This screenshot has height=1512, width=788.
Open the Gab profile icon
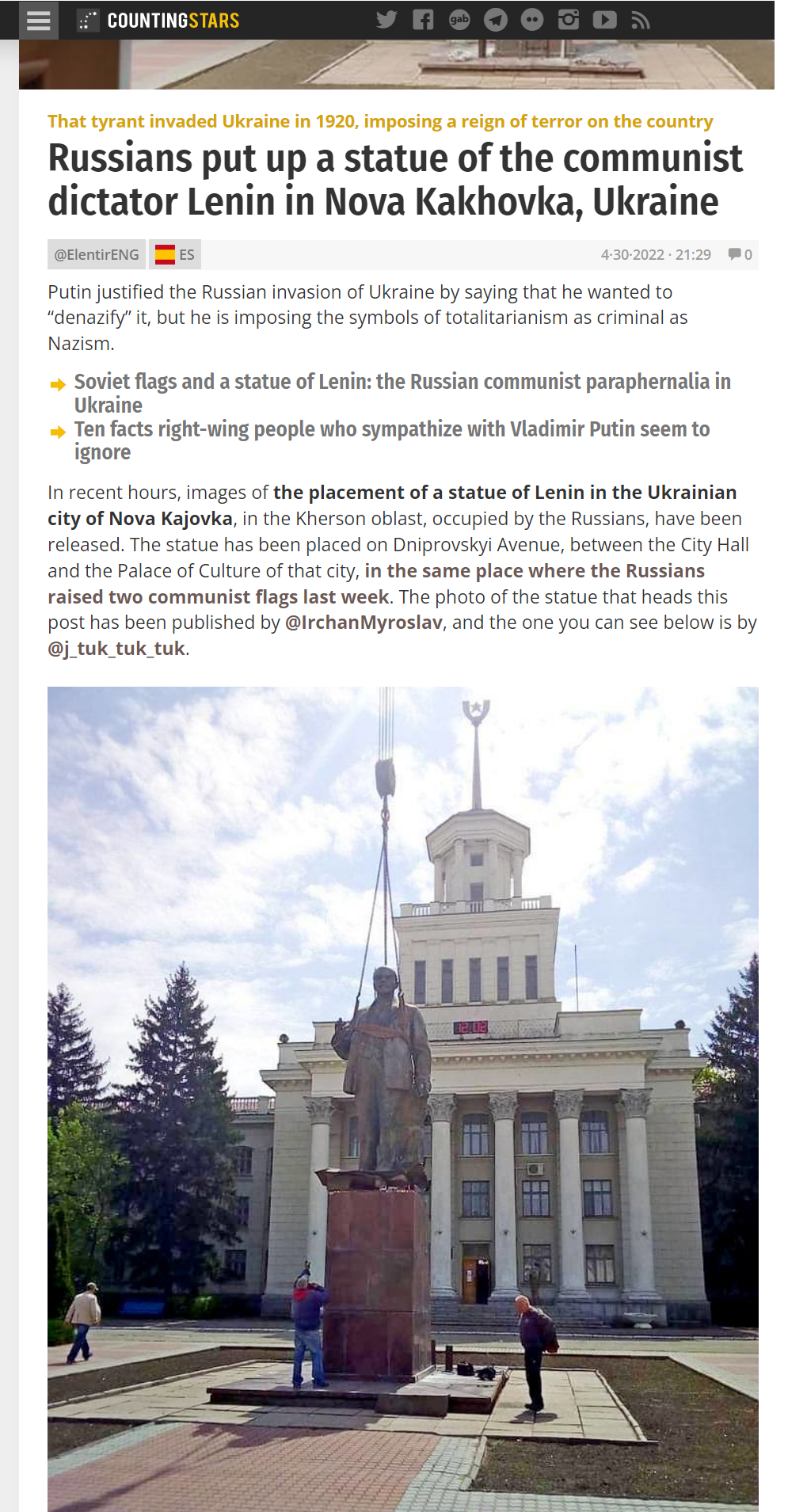click(459, 20)
